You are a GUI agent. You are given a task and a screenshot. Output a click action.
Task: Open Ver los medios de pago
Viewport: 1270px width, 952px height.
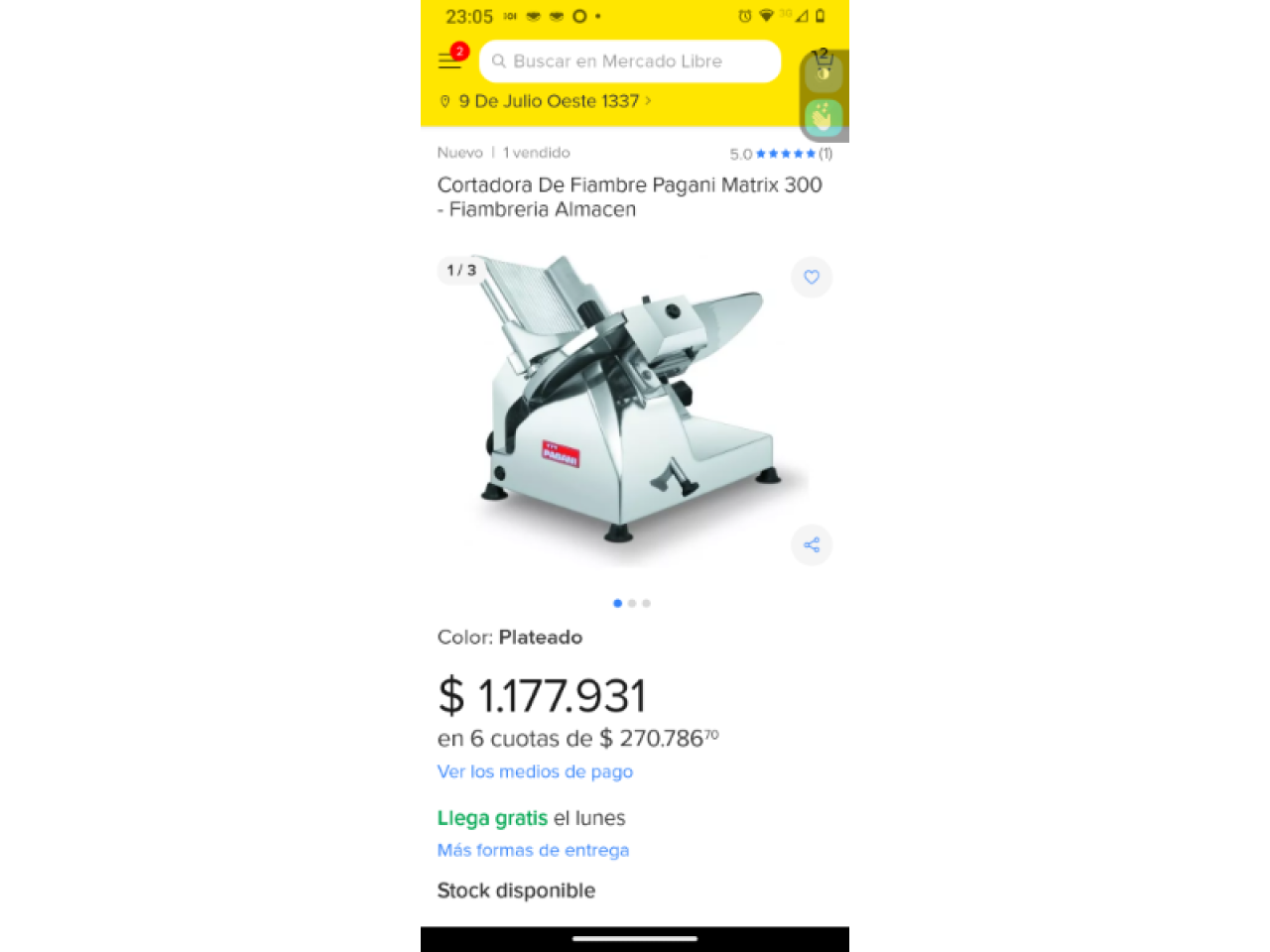pyautogui.click(x=535, y=772)
